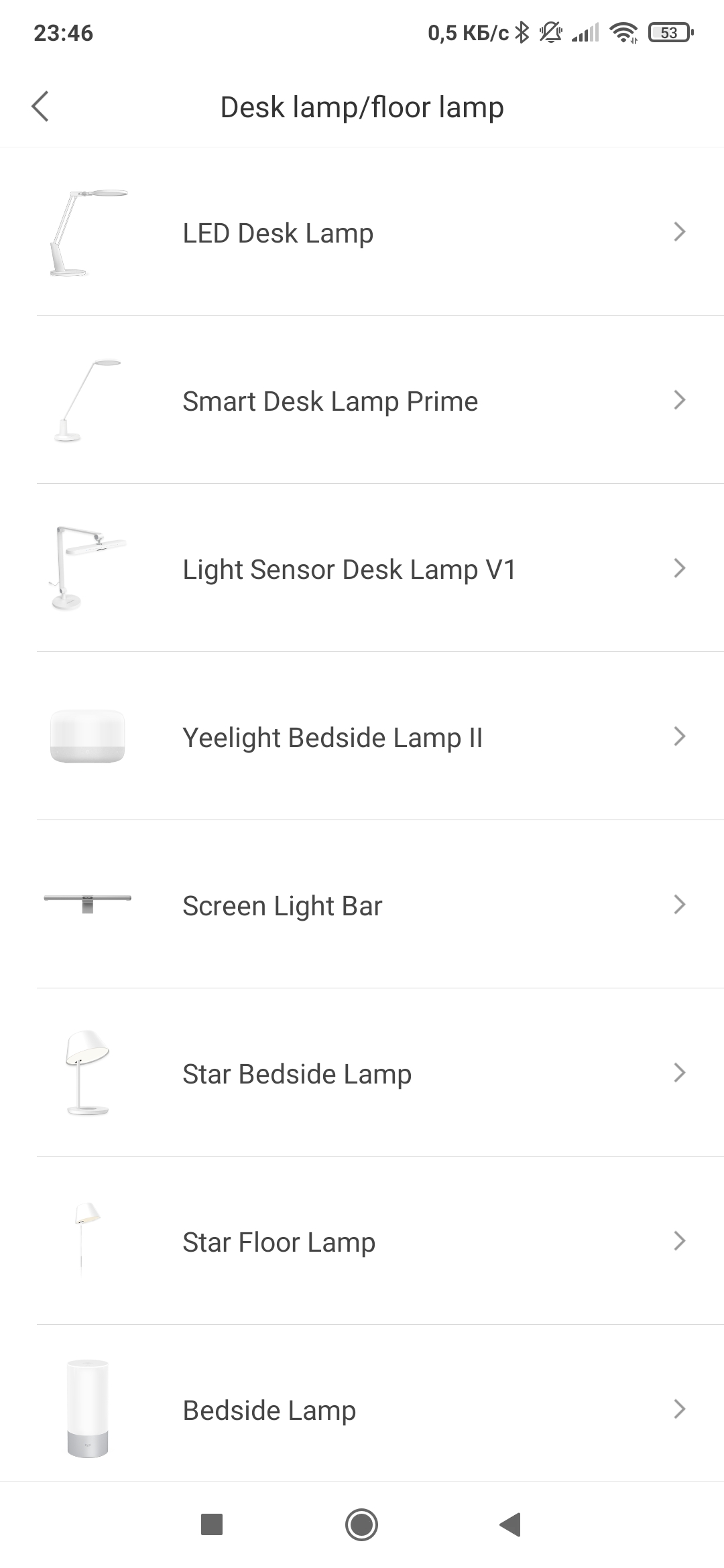Open Yeelight Bedside Lamp II

click(x=362, y=737)
